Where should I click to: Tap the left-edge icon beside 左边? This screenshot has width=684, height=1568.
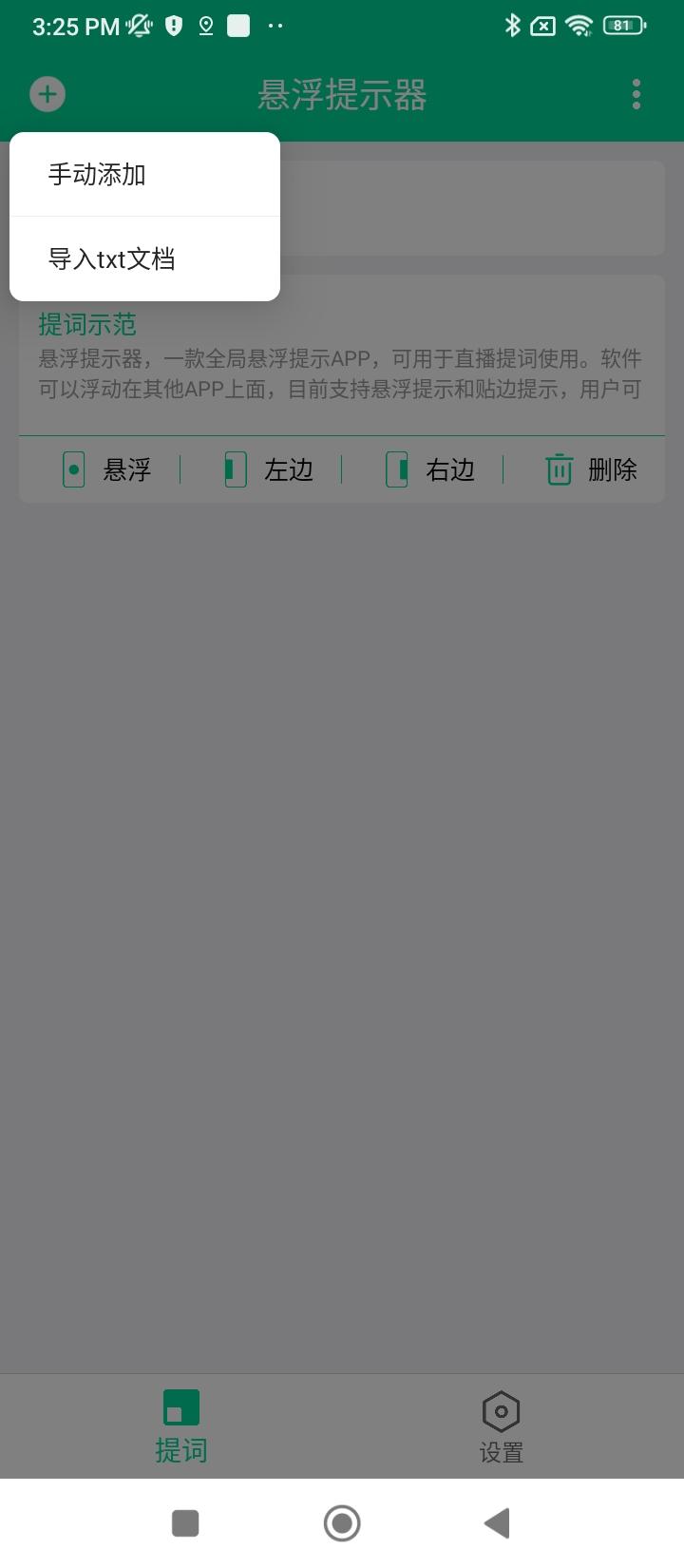(234, 468)
